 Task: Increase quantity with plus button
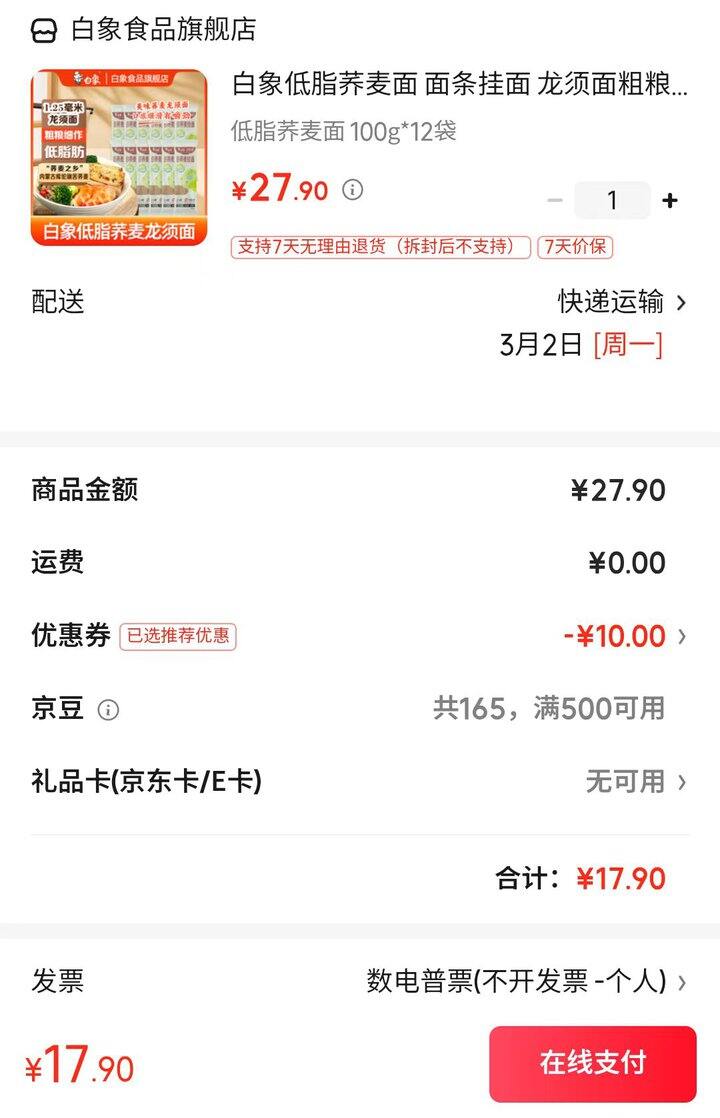point(670,201)
